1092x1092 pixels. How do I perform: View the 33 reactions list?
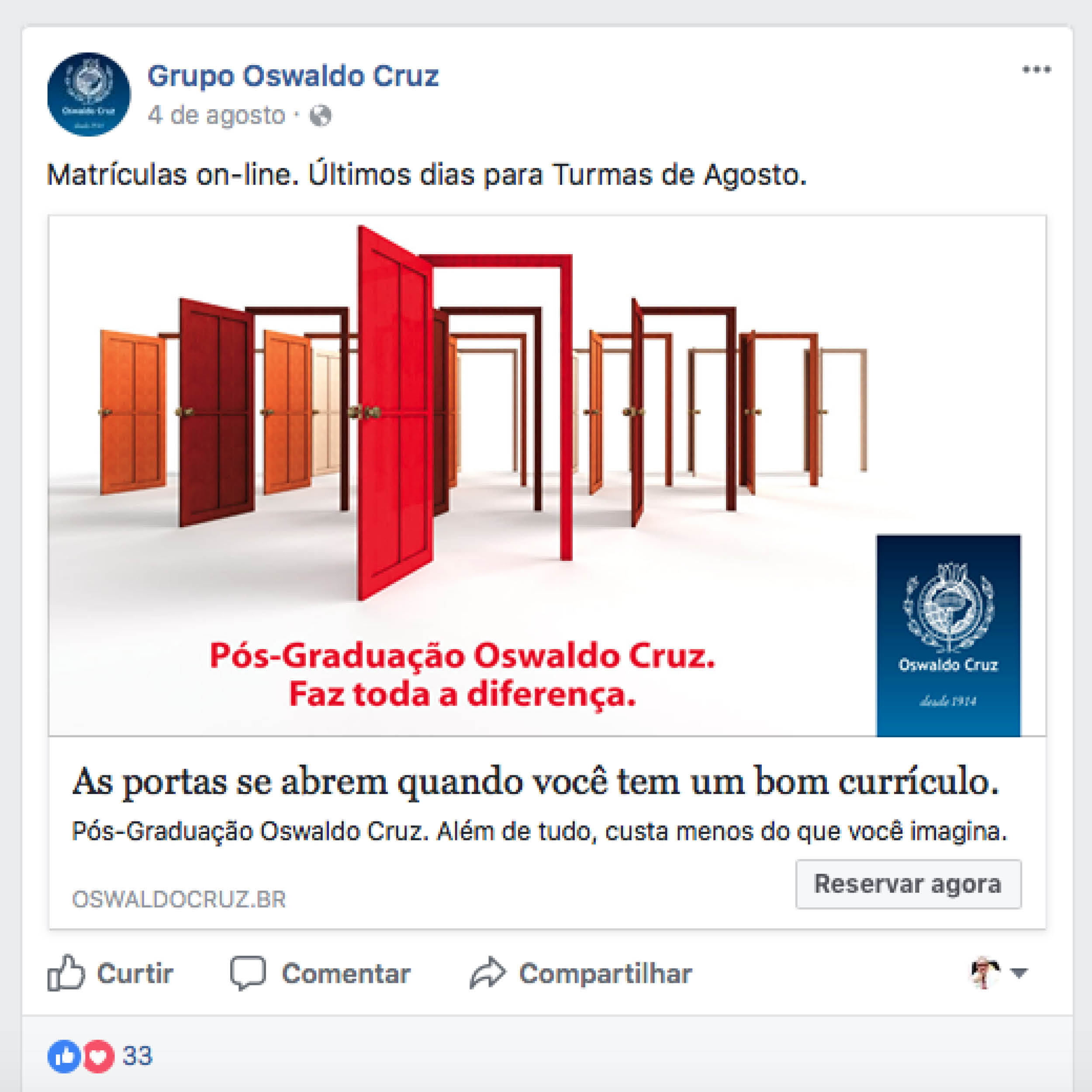[x=137, y=1056]
